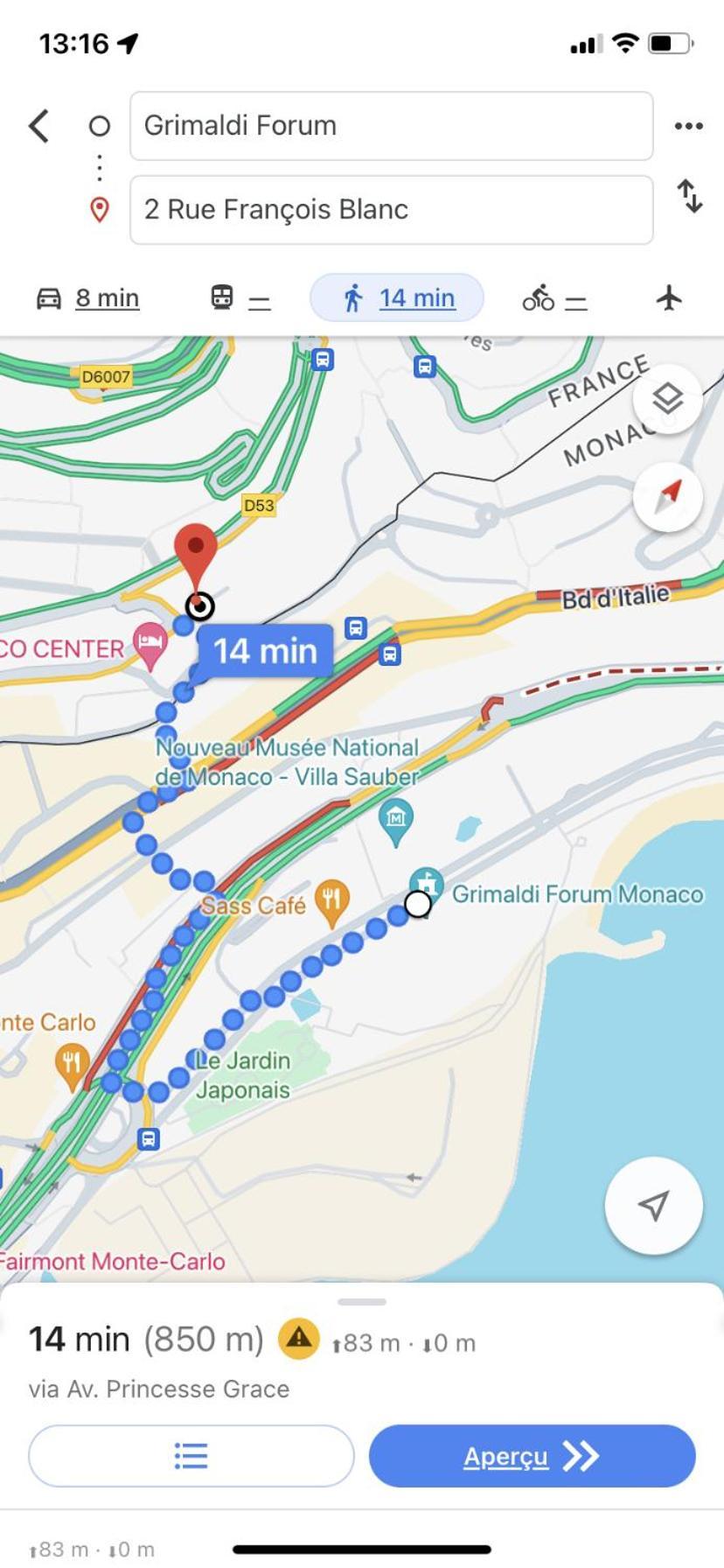Viewport: 724px width, 1568px height.
Task: Expand the route details sheet handle
Action: [362, 1302]
